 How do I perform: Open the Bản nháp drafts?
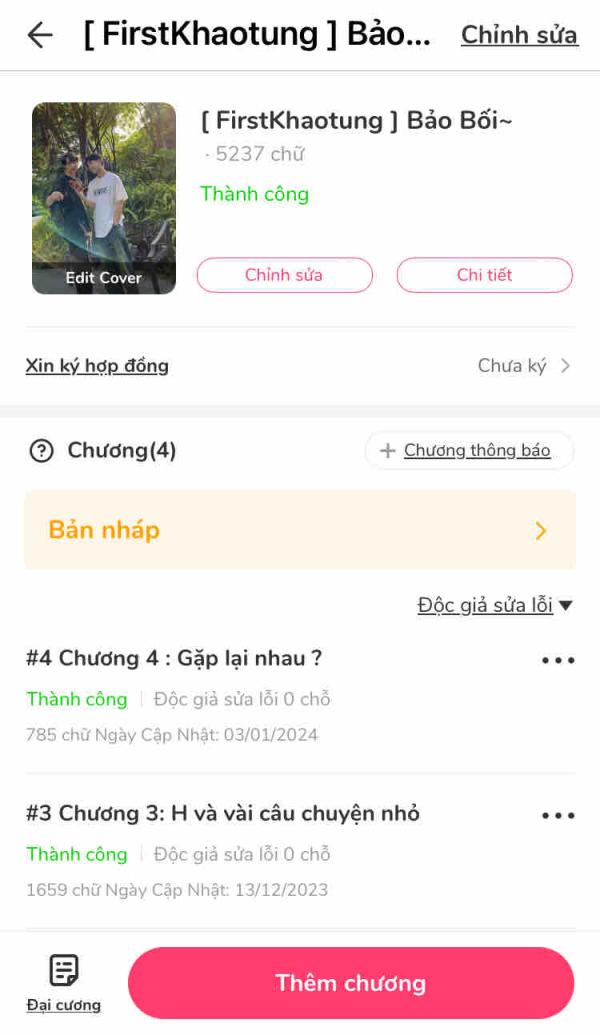[299, 530]
